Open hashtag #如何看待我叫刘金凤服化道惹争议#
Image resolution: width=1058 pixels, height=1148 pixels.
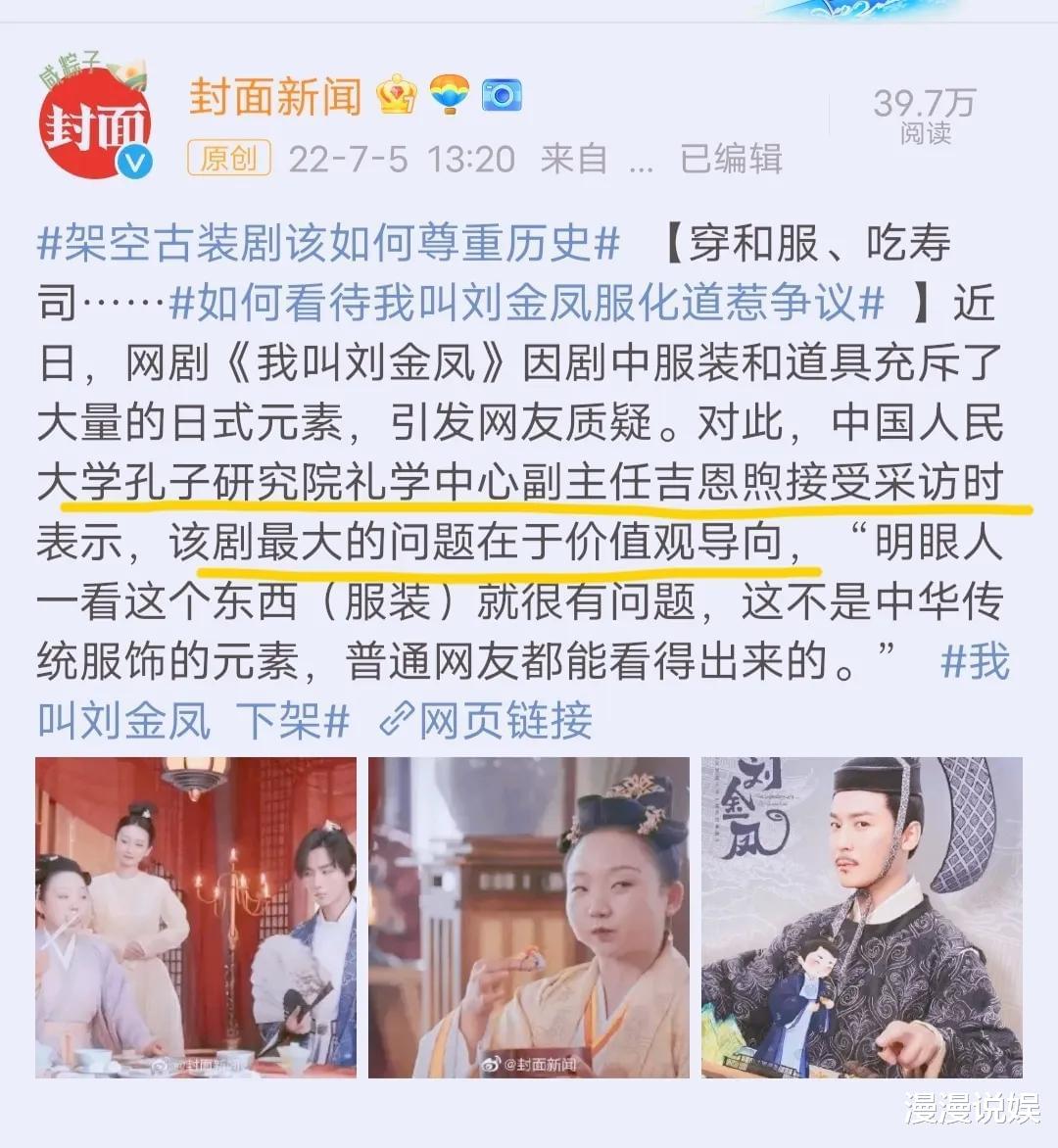tap(527, 303)
